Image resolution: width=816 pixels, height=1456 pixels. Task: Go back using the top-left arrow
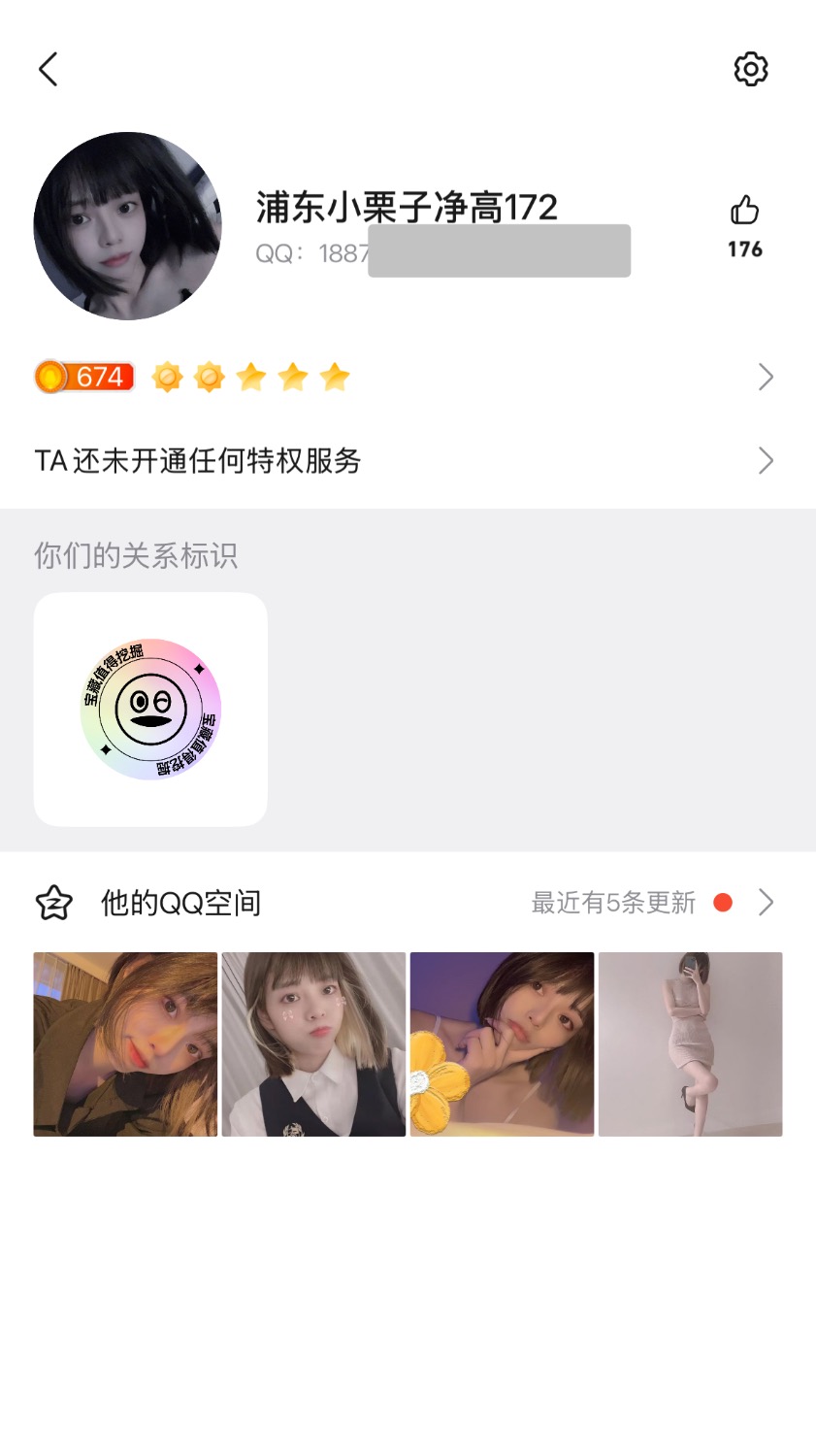click(49, 69)
